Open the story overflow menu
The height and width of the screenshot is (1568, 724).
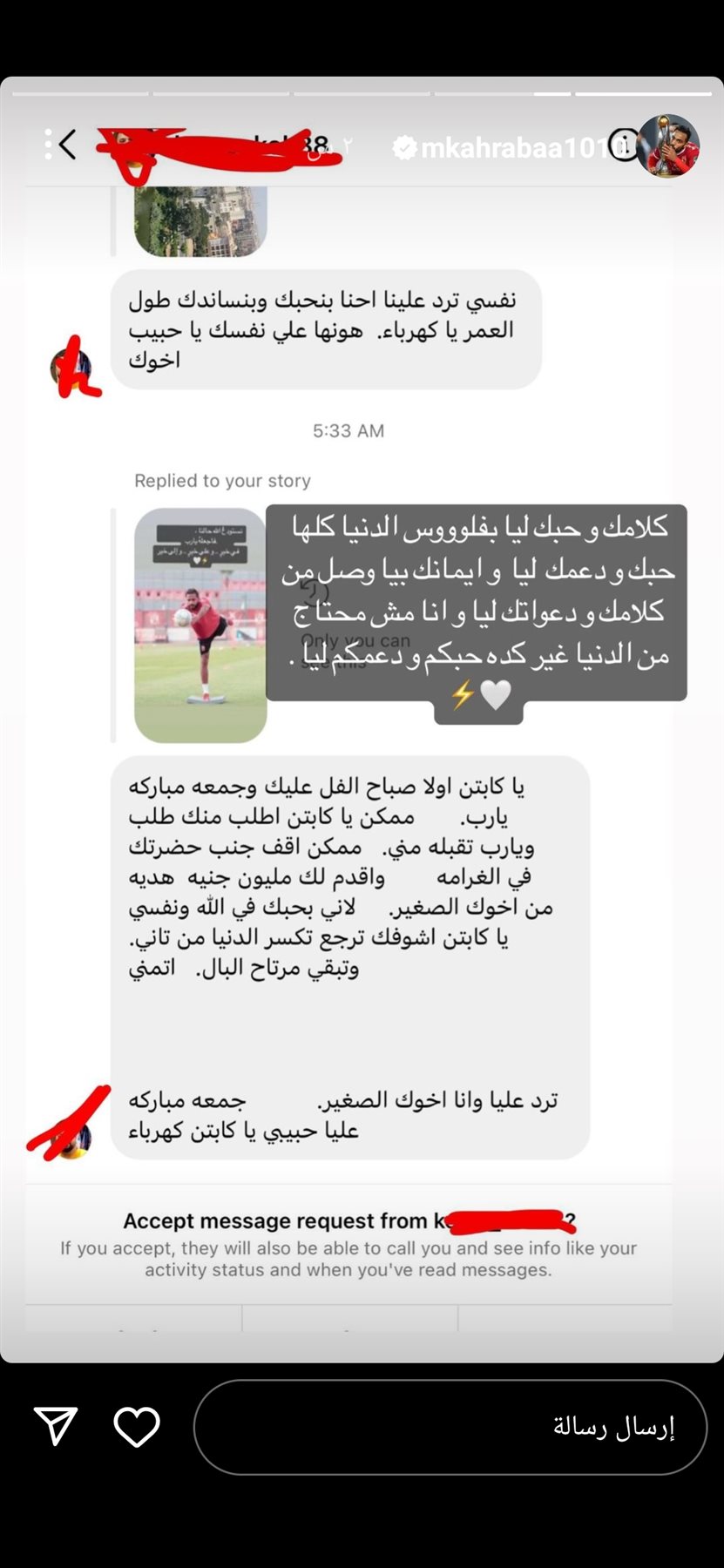[x=49, y=145]
